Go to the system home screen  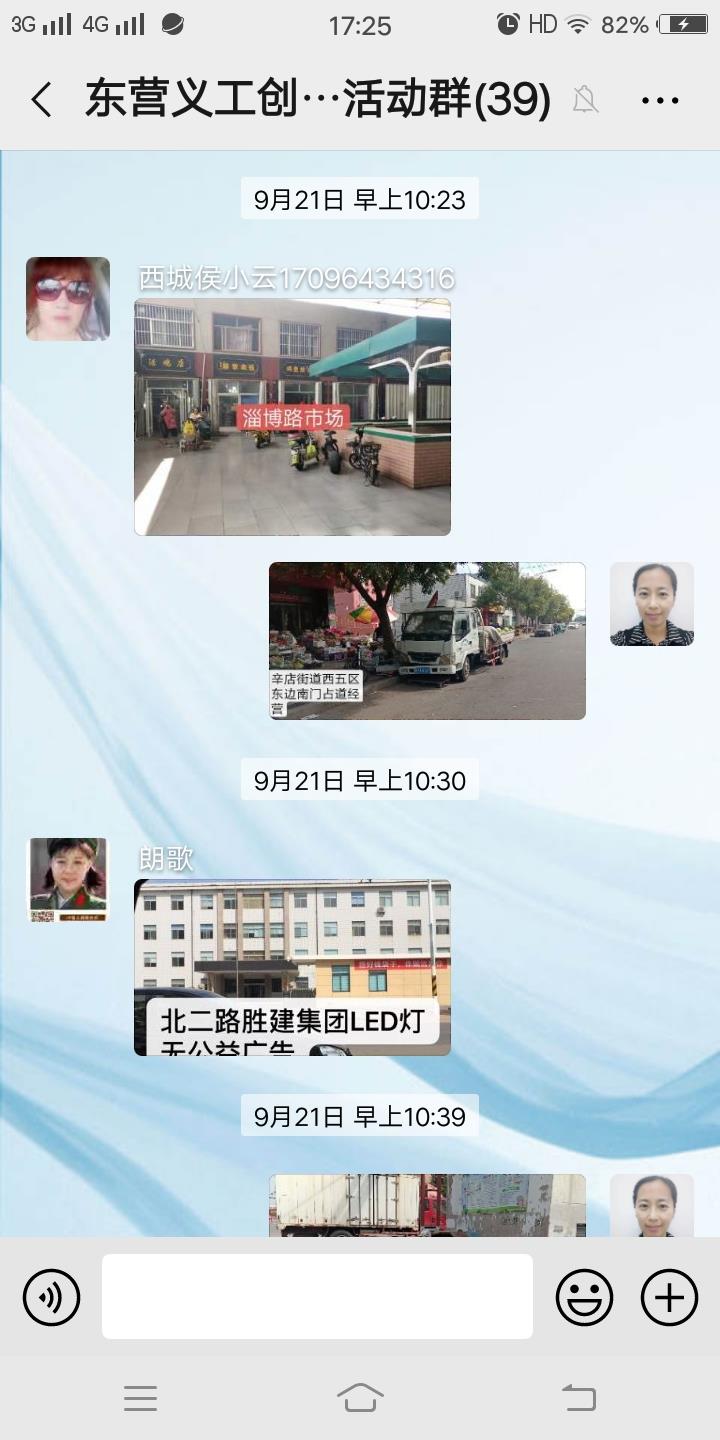(360, 1397)
